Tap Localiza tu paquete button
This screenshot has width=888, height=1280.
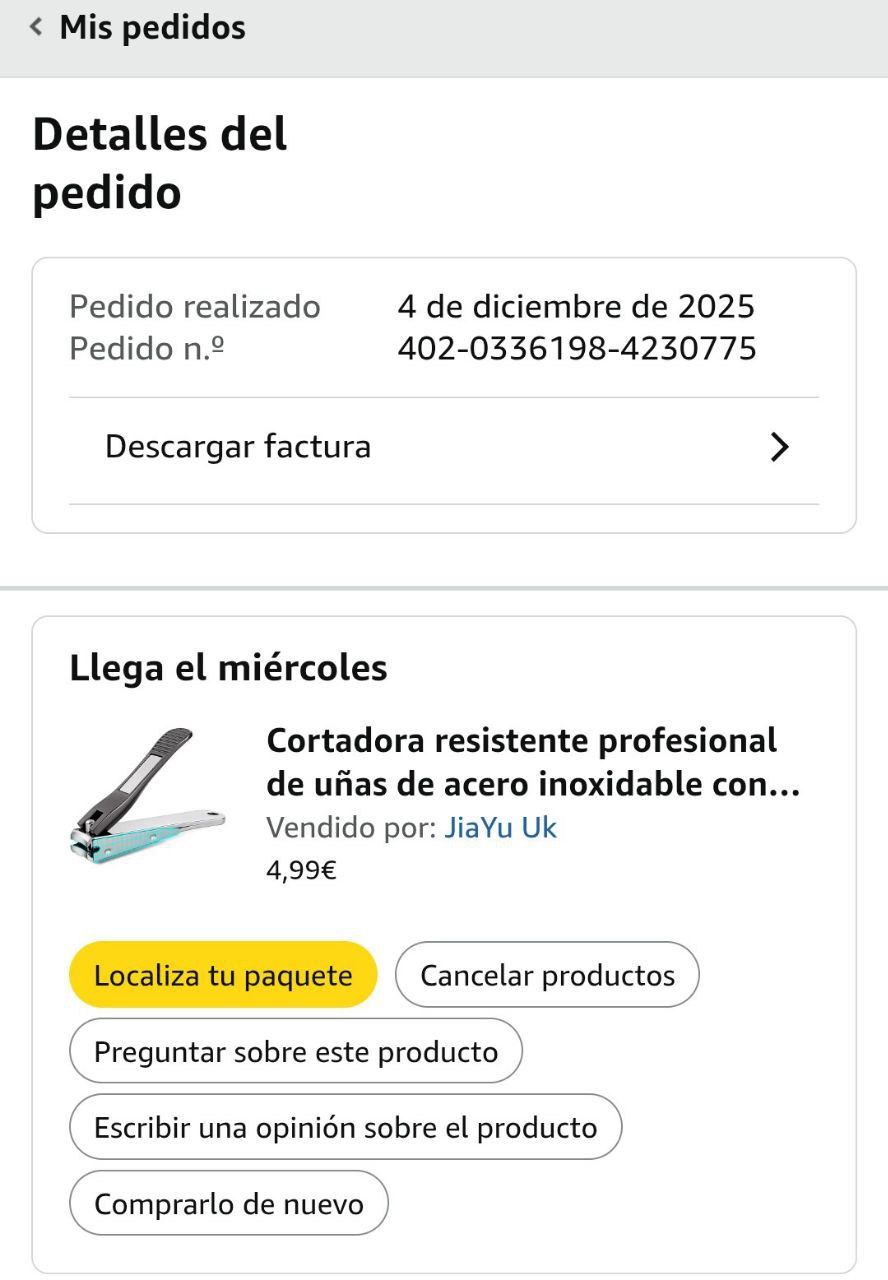point(223,975)
